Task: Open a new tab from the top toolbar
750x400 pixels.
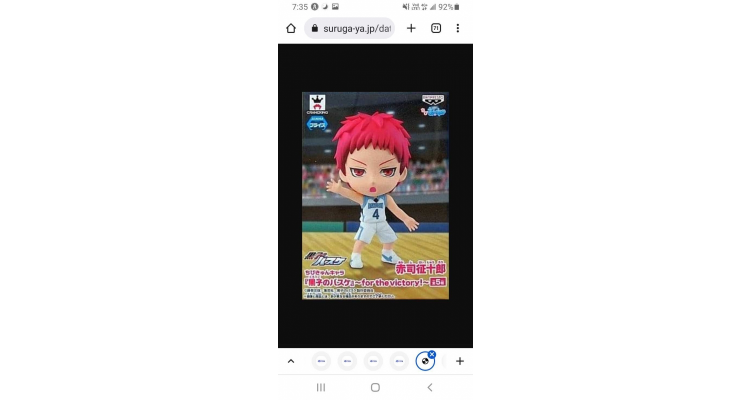Action: pos(411,28)
